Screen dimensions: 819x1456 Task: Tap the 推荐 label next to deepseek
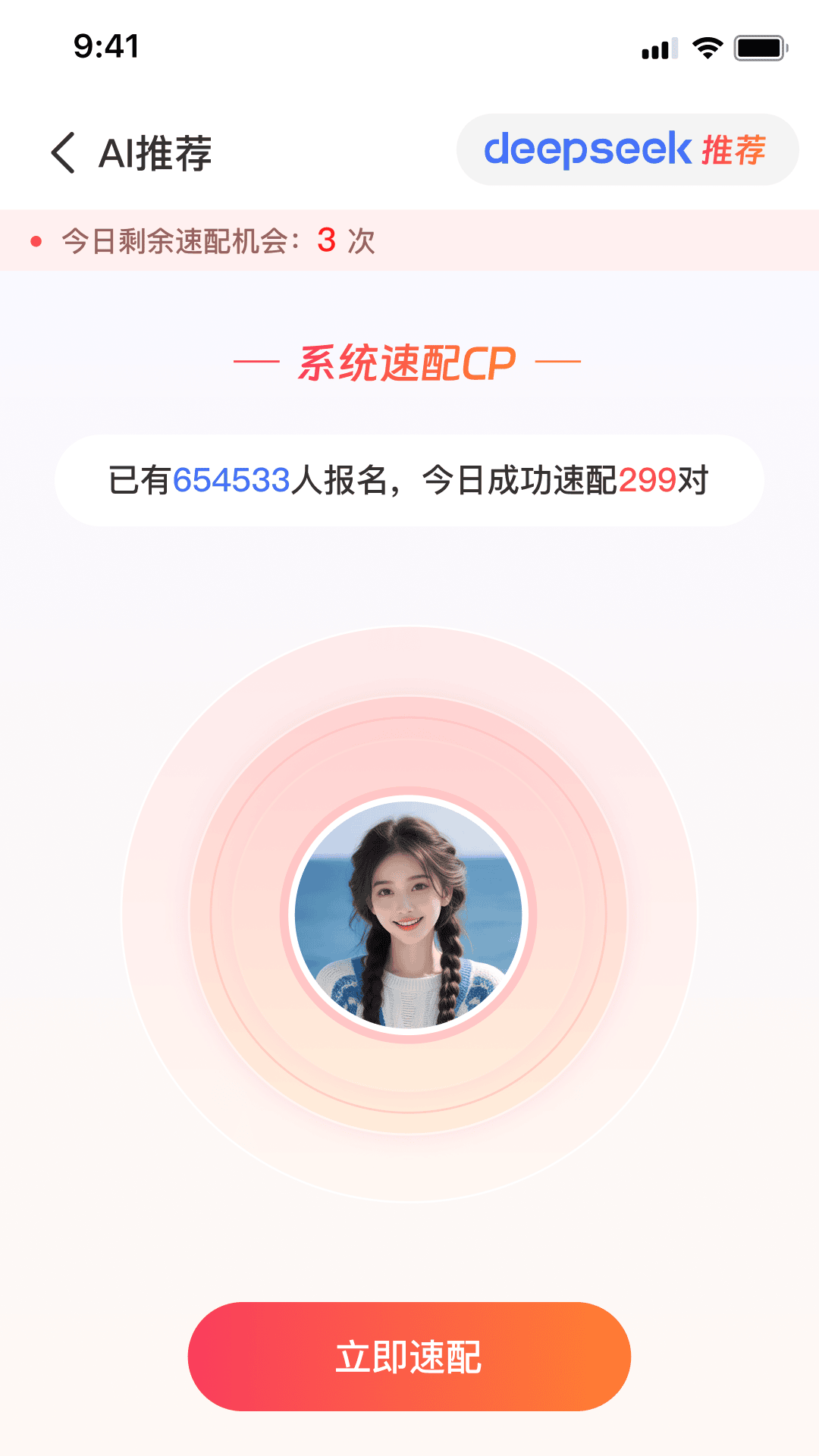(x=735, y=150)
